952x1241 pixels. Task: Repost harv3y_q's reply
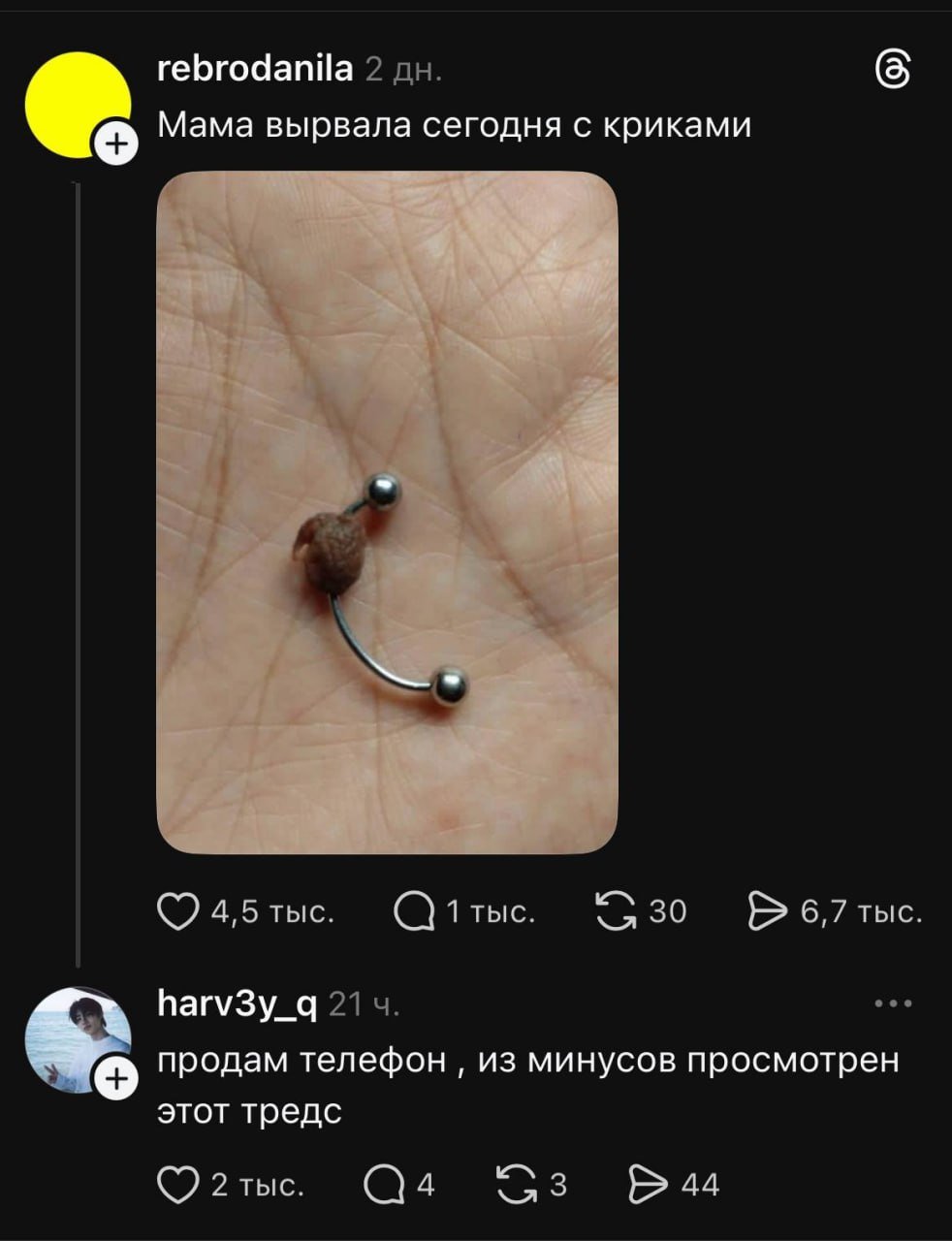pyautogui.click(x=514, y=1185)
